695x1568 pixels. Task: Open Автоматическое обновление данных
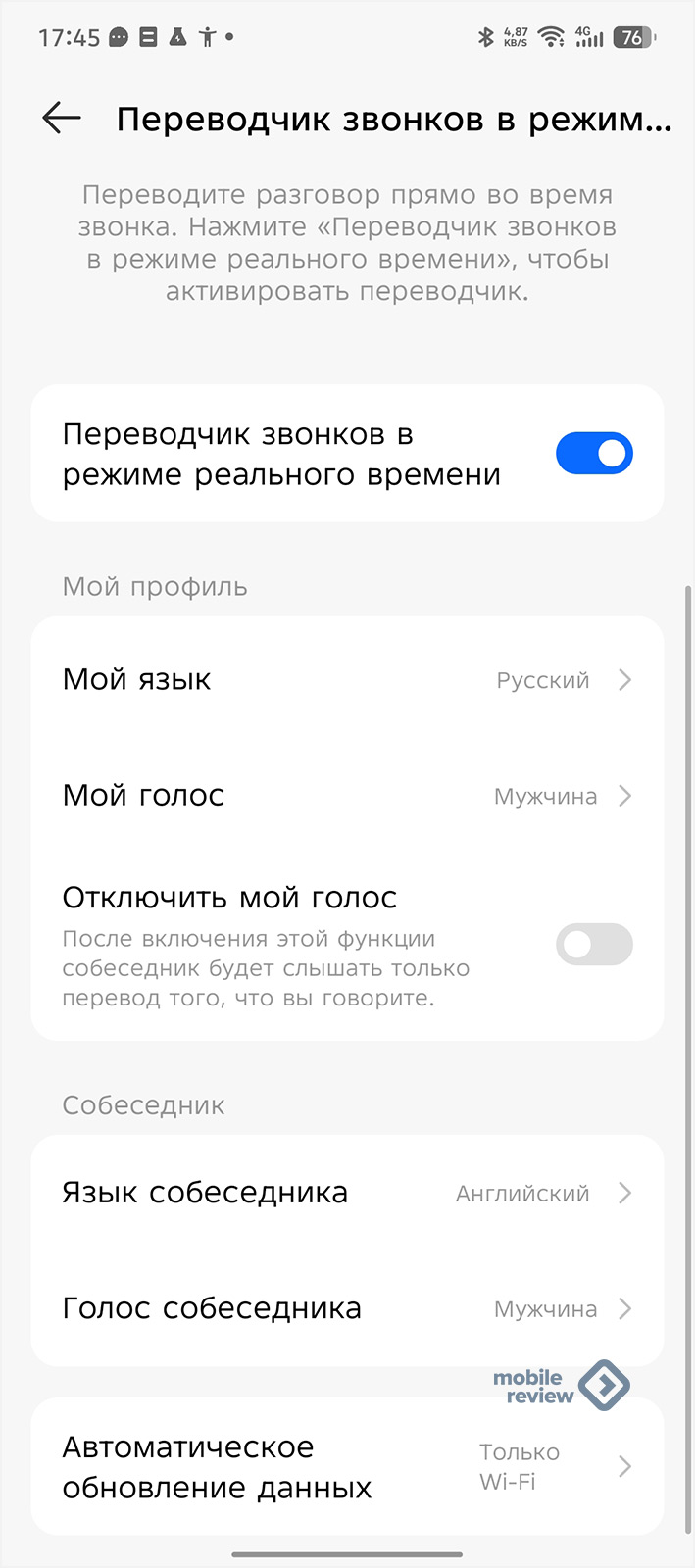(x=347, y=1467)
